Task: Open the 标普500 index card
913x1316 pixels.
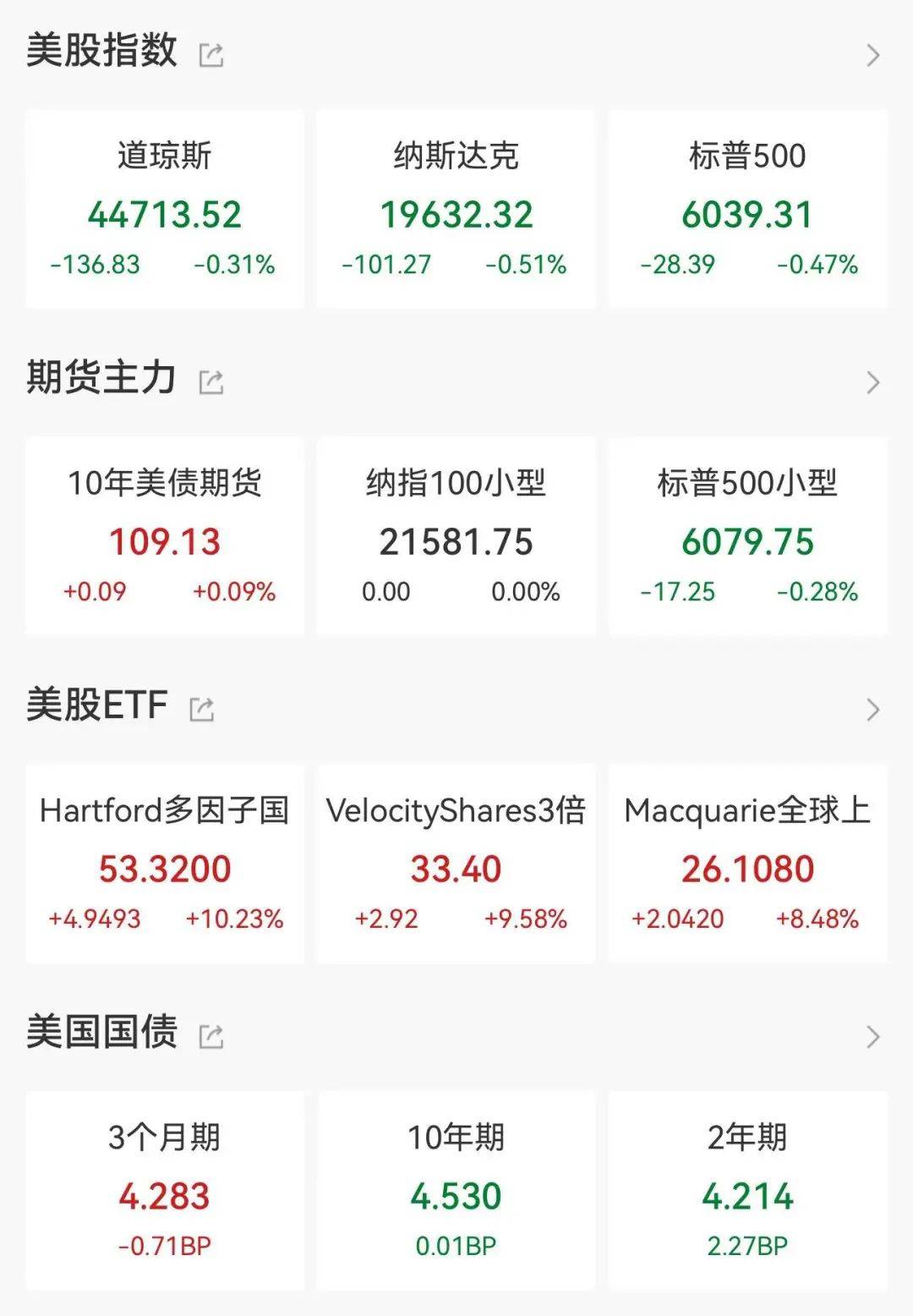Action: click(x=749, y=207)
